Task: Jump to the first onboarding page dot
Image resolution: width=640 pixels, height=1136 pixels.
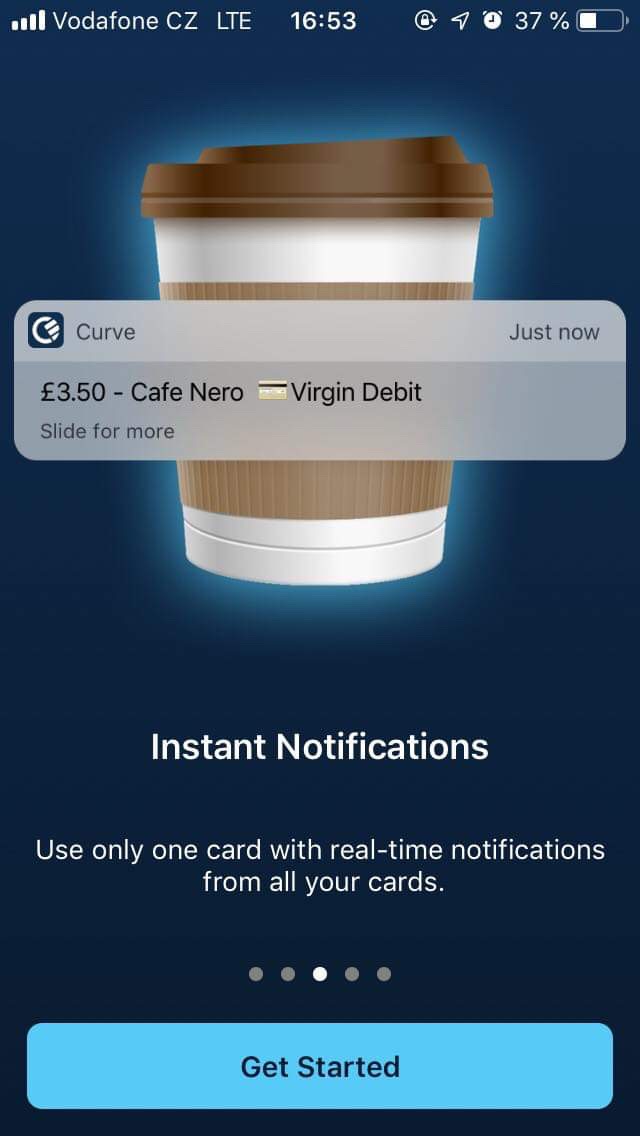Action: coord(256,974)
